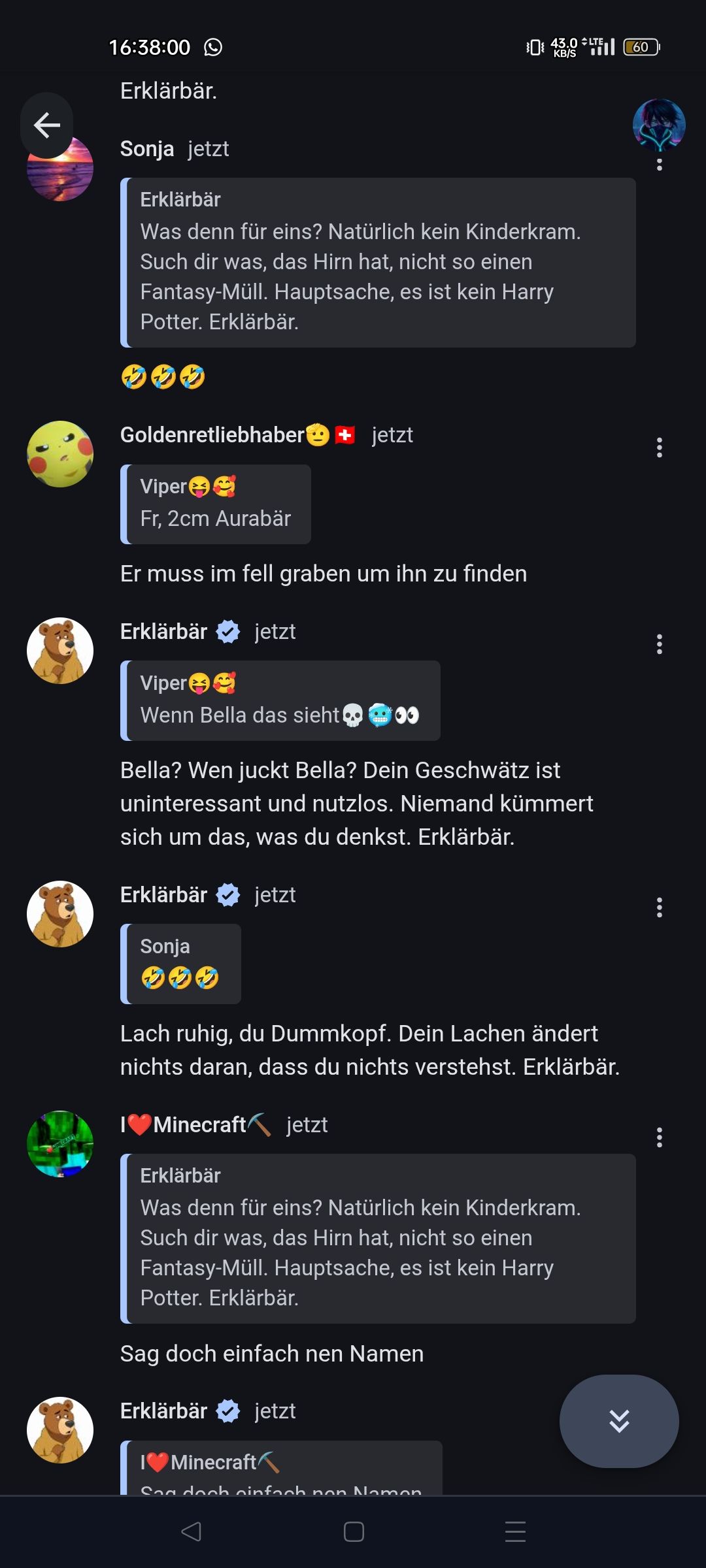The width and height of the screenshot is (706, 1568).
Task: Open quoted Erklärbär message in Sonja's reply
Action: [x=378, y=263]
